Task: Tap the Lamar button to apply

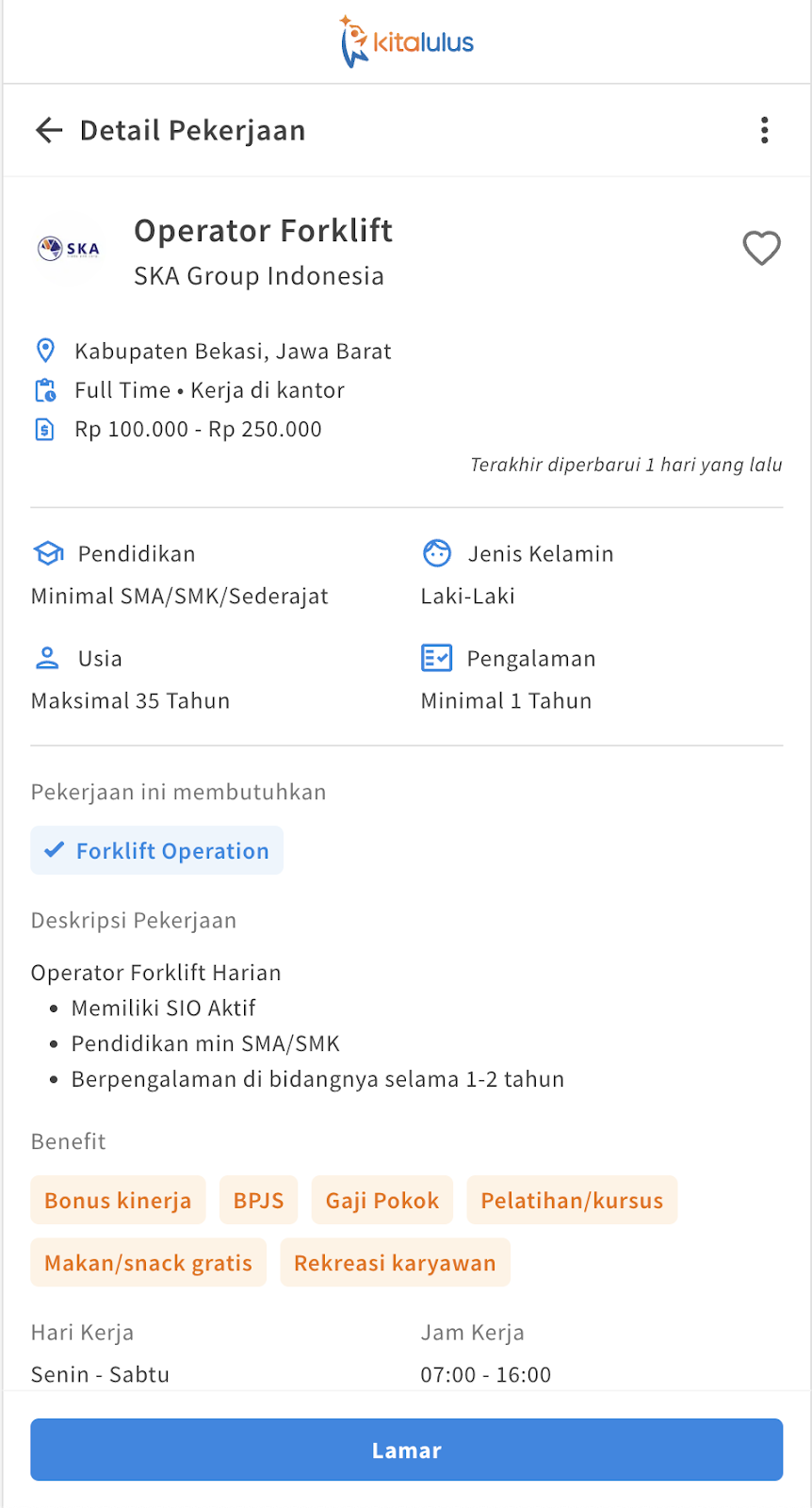Action: [x=406, y=1450]
